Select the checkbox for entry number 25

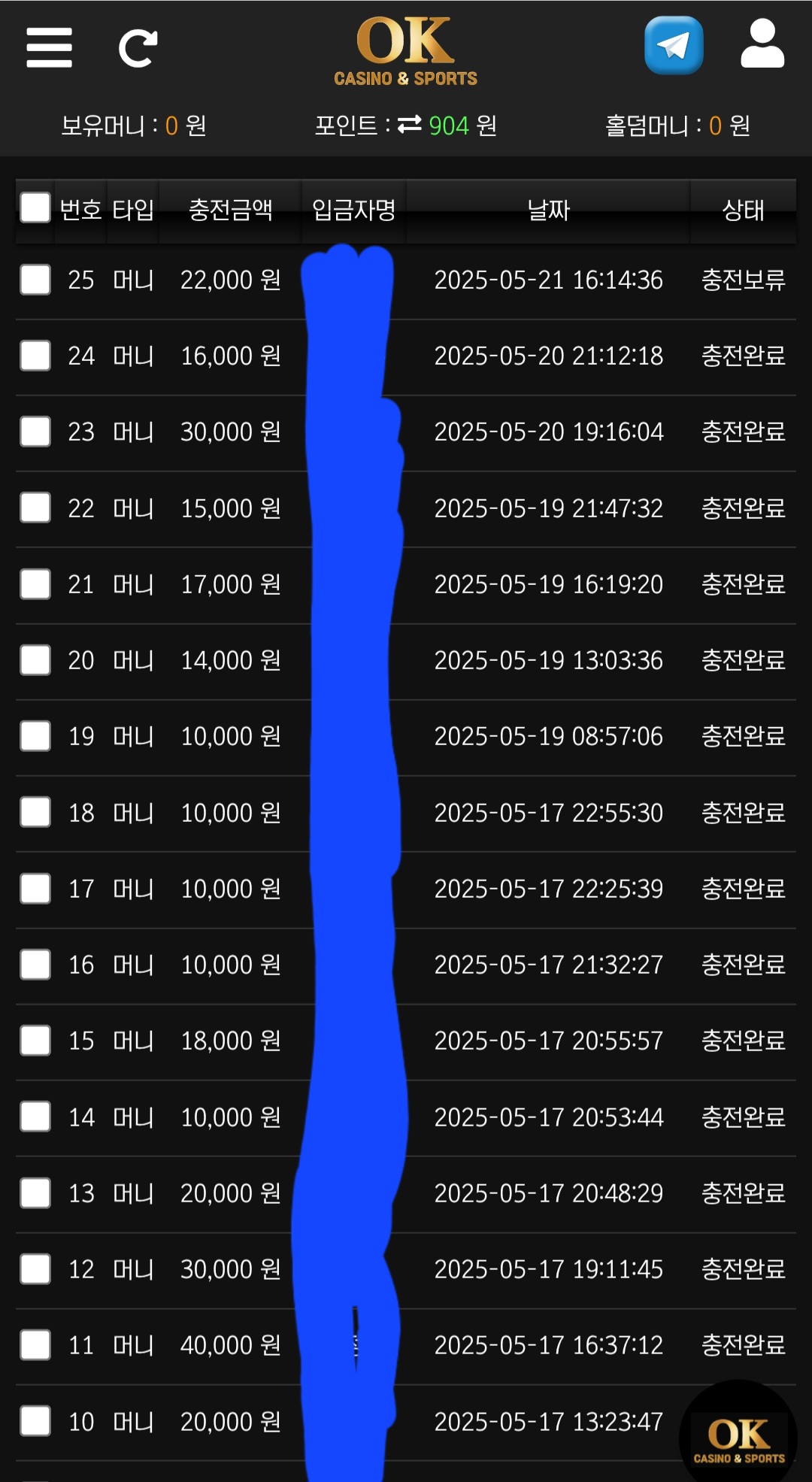tap(35, 280)
